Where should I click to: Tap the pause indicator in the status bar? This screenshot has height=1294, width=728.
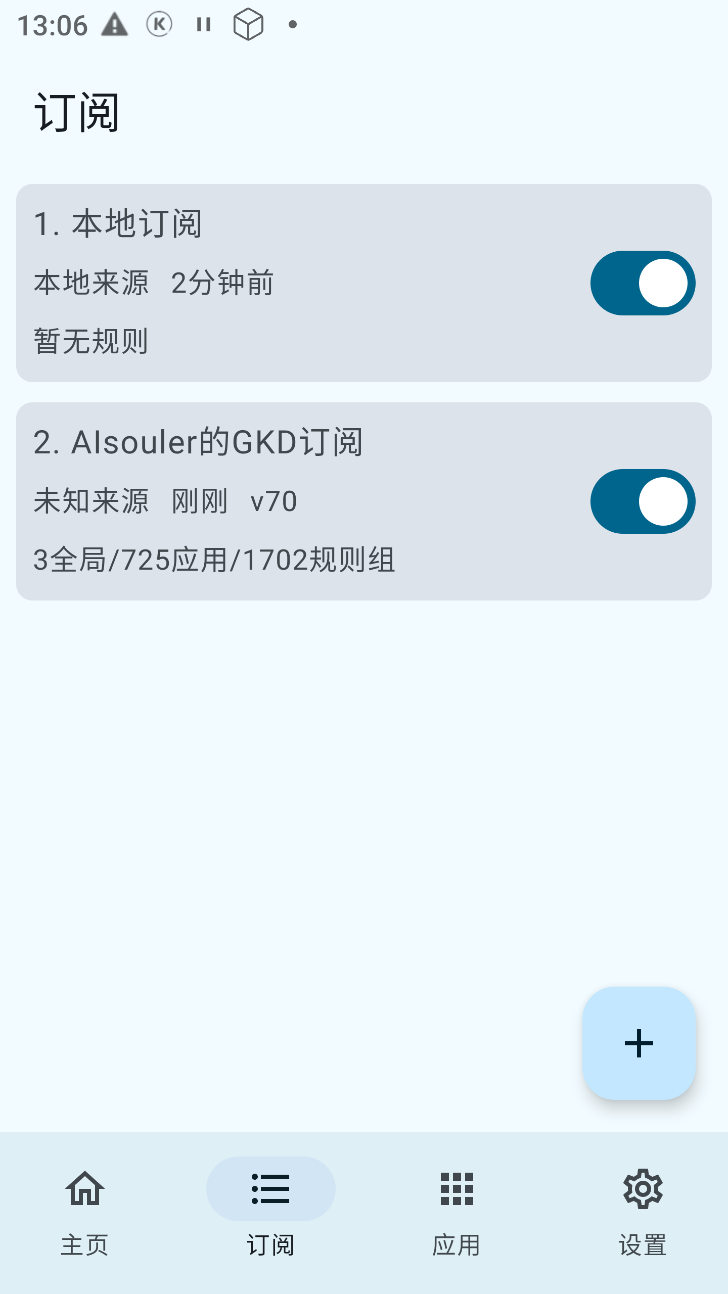pyautogui.click(x=203, y=25)
